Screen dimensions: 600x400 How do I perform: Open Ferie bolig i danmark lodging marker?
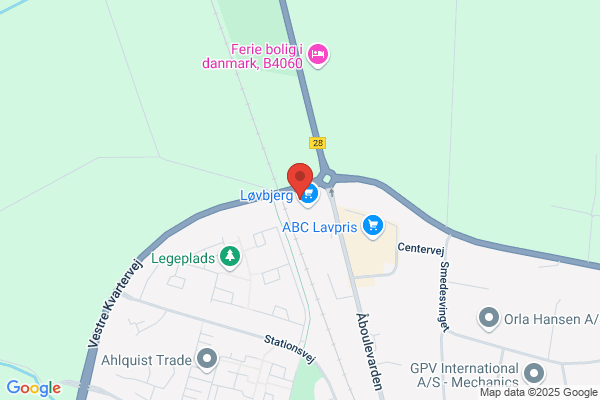(x=318, y=56)
